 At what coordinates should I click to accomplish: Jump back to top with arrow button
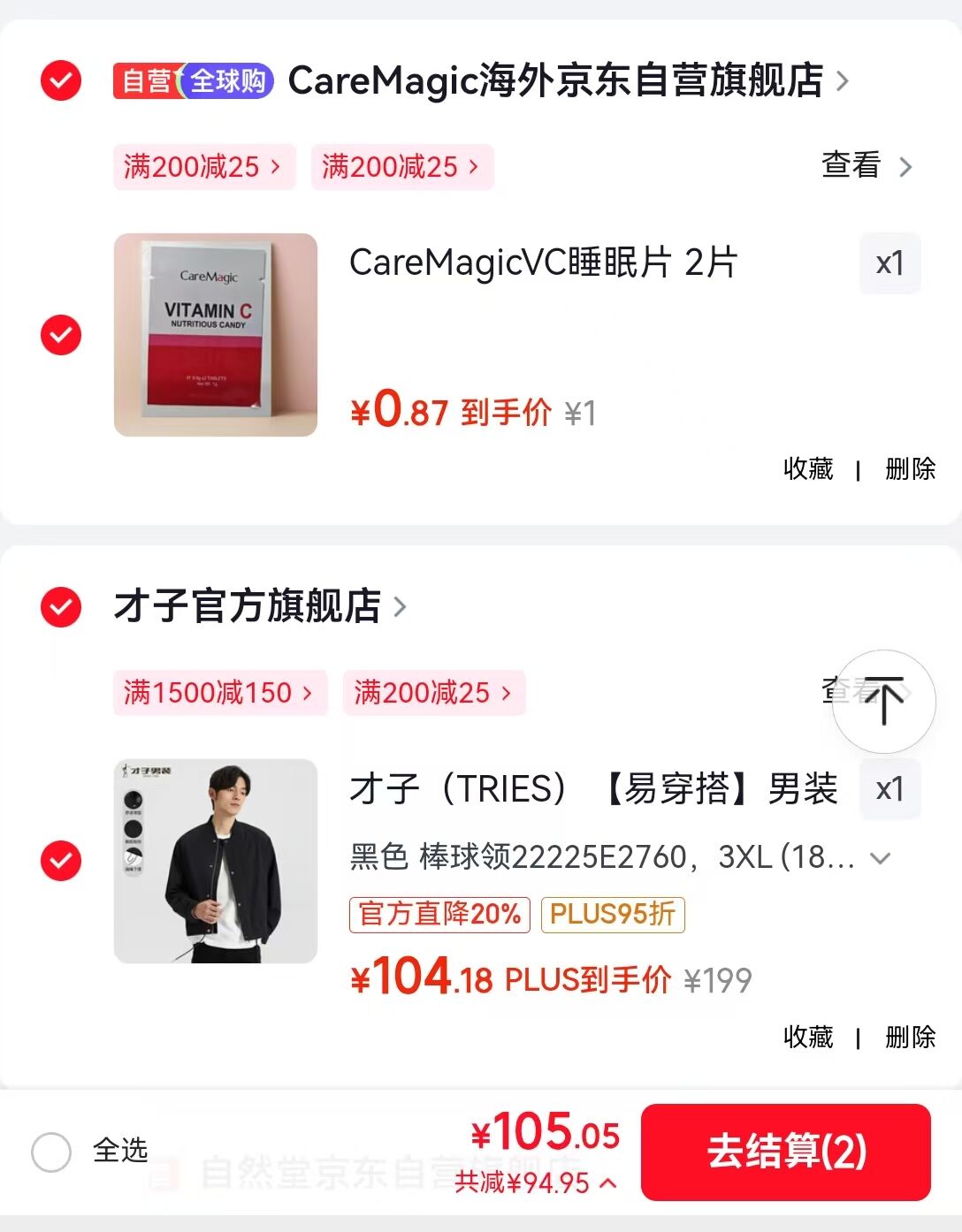883,701
